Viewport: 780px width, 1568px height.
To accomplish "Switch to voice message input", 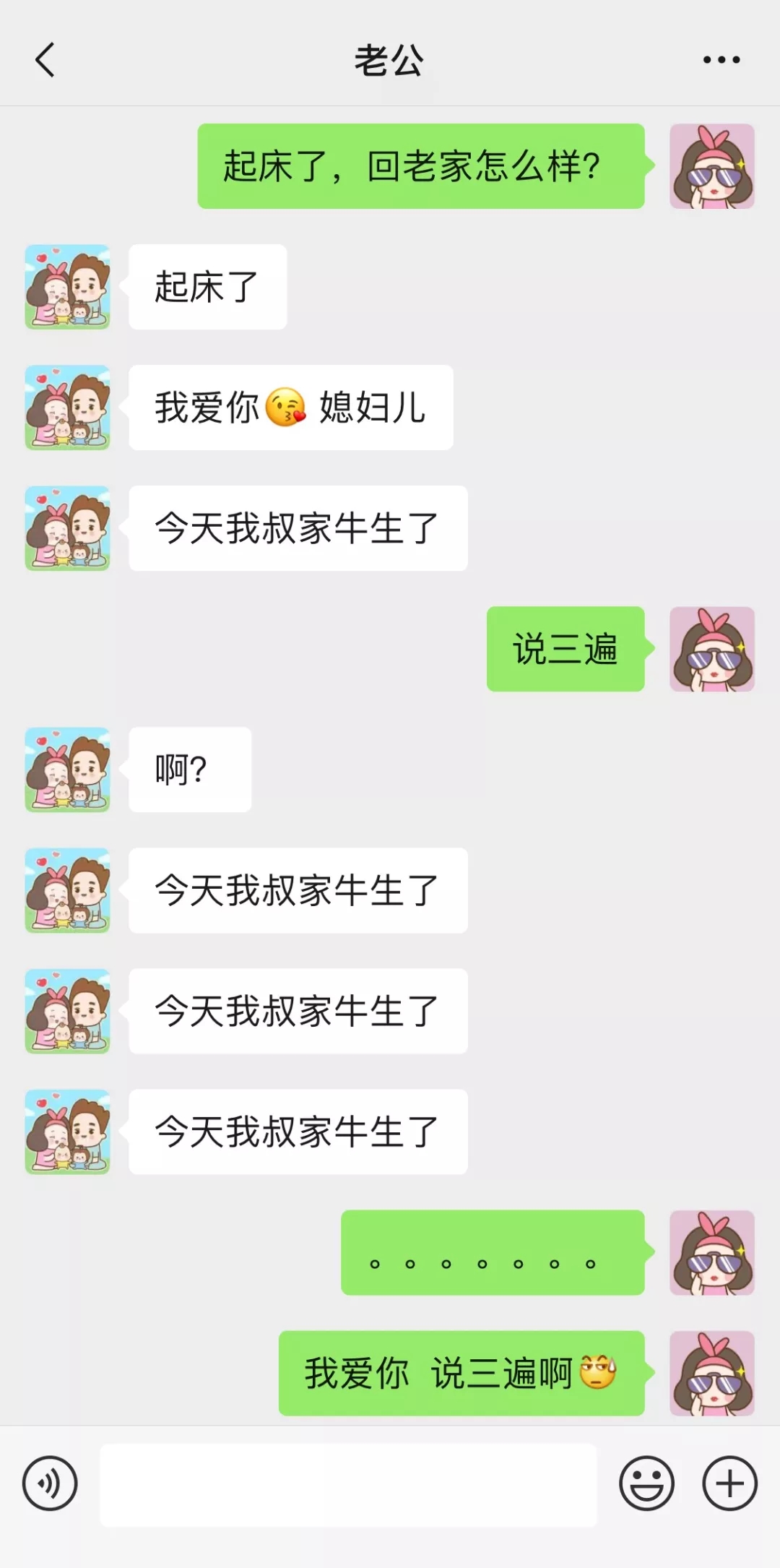I will click(x=49, y=1483).
